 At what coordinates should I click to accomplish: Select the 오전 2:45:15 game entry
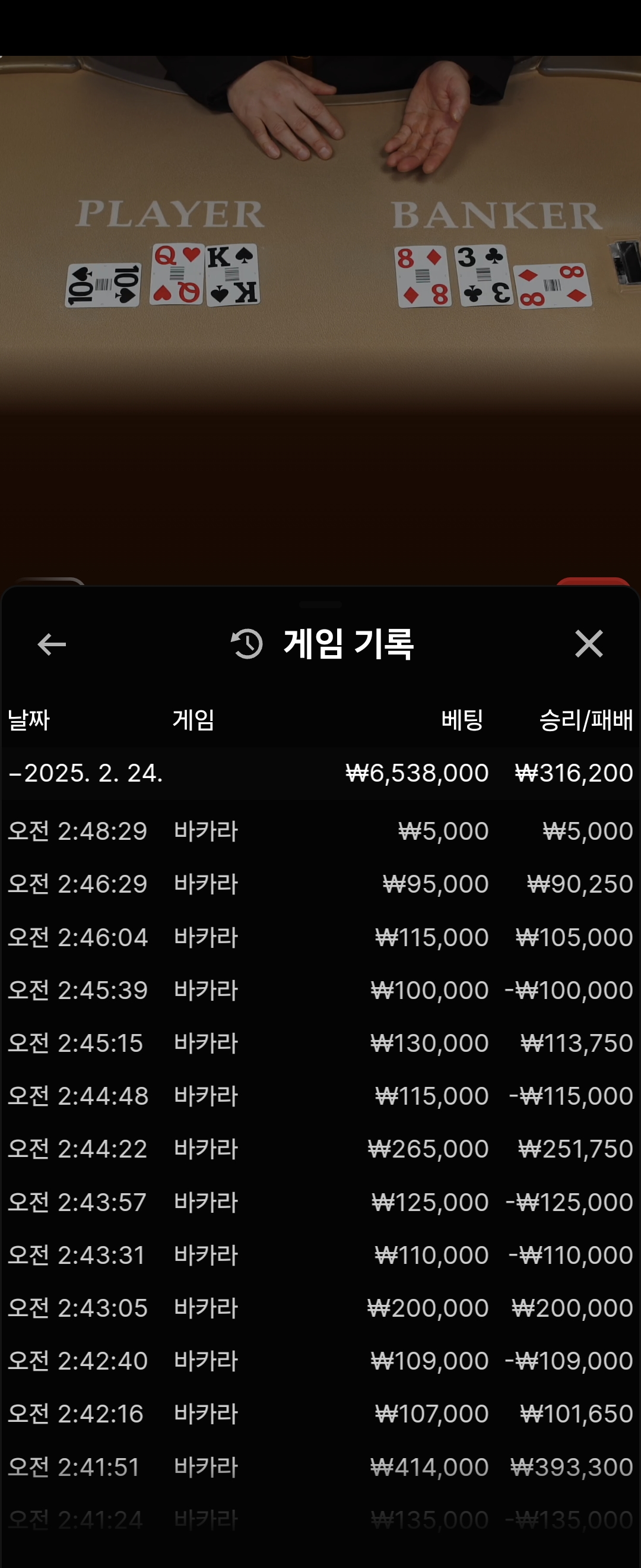pyautogui.click(x=320, y=1043)
